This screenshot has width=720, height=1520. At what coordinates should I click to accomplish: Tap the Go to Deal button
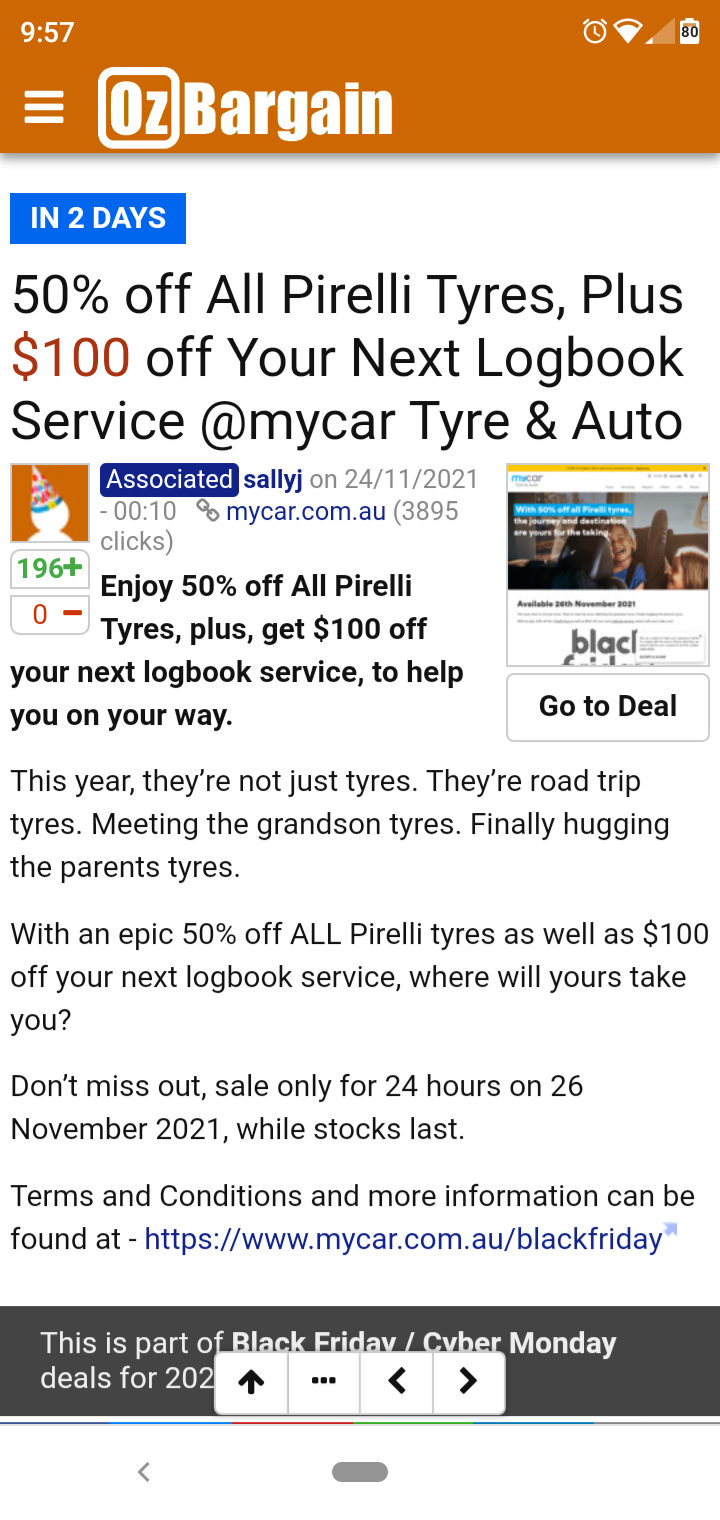[608, 707]
